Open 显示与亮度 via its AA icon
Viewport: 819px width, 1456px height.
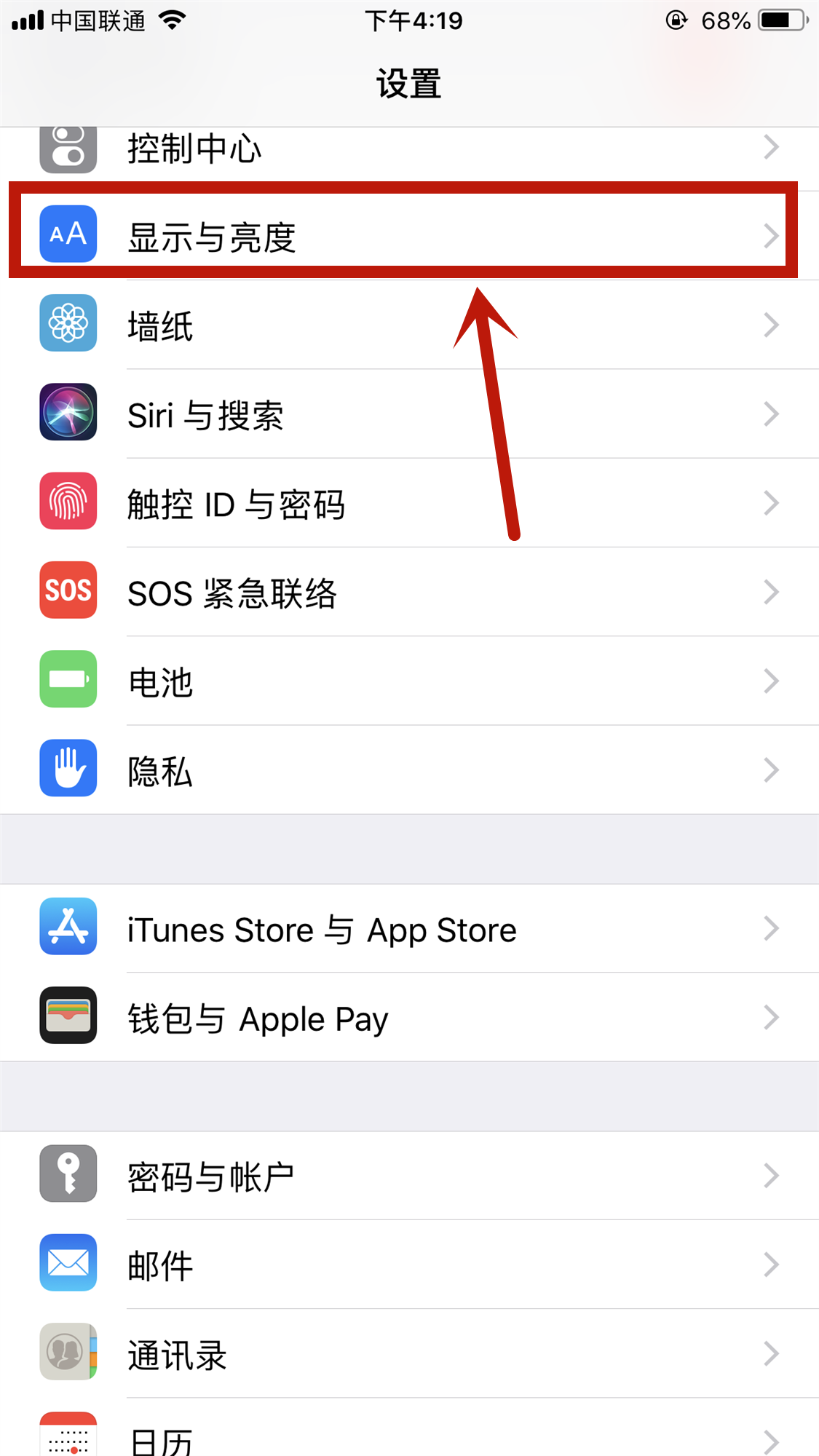tap(68, 234)
